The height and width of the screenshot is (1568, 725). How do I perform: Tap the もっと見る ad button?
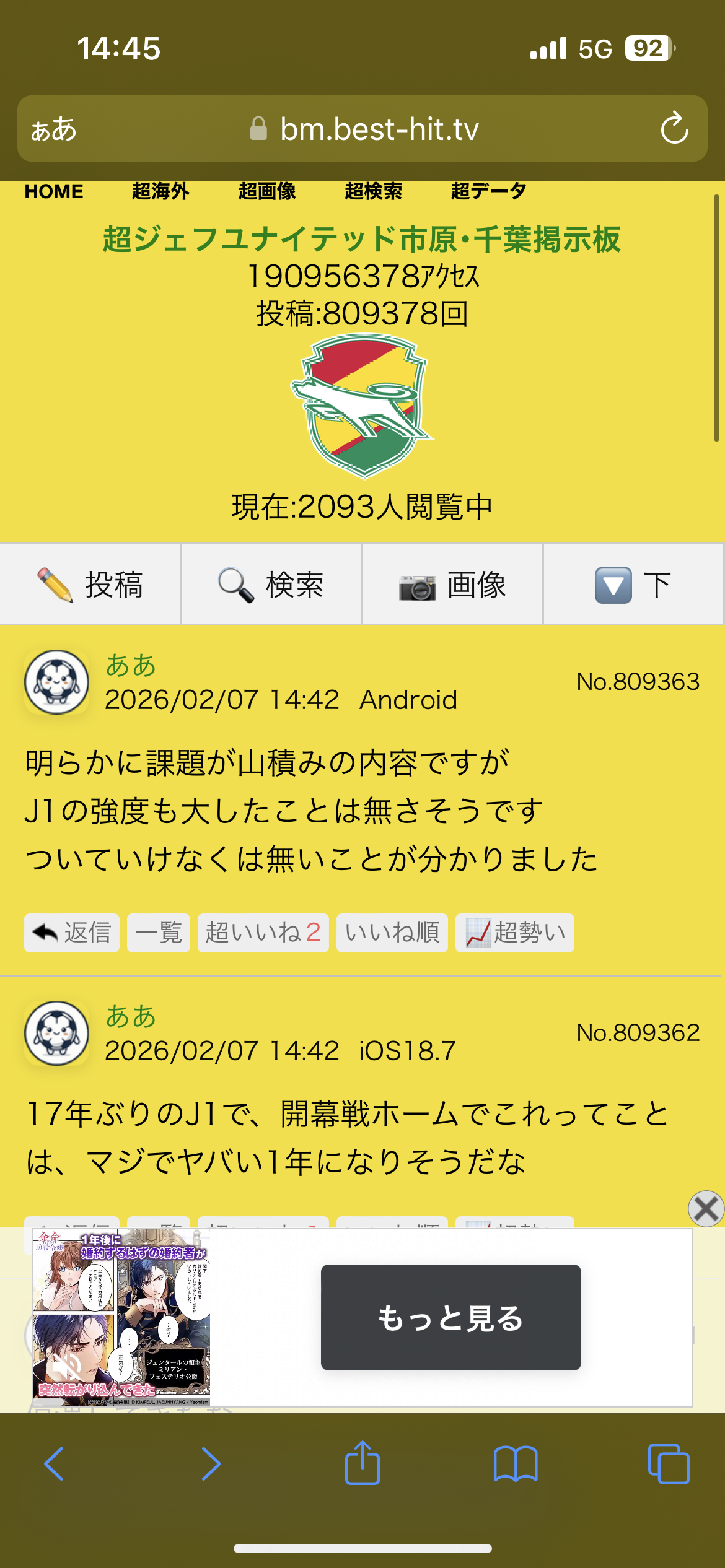[450, 1317]
